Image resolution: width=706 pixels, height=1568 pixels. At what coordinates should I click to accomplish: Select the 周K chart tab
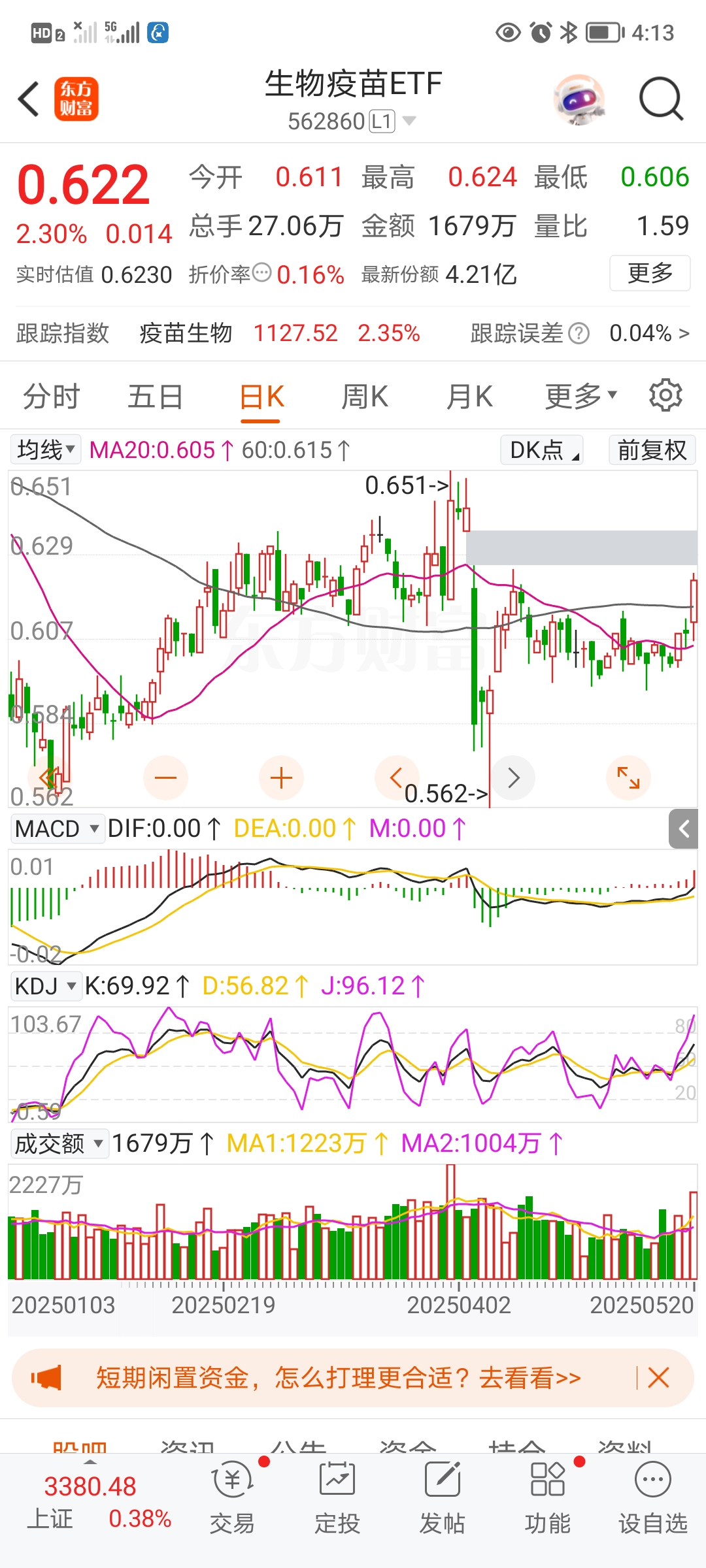(x=365, y=397)
